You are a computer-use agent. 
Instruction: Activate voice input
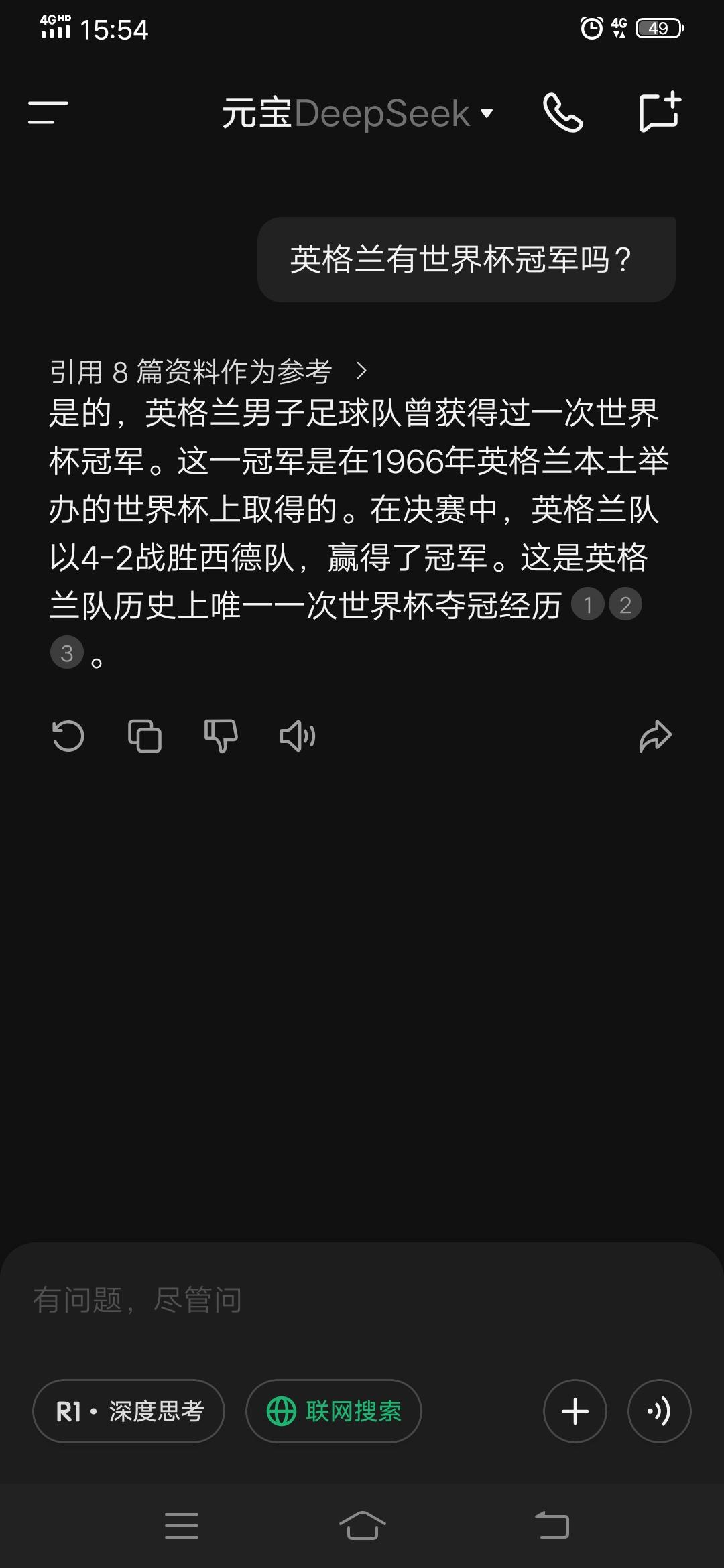point(659,1411)
